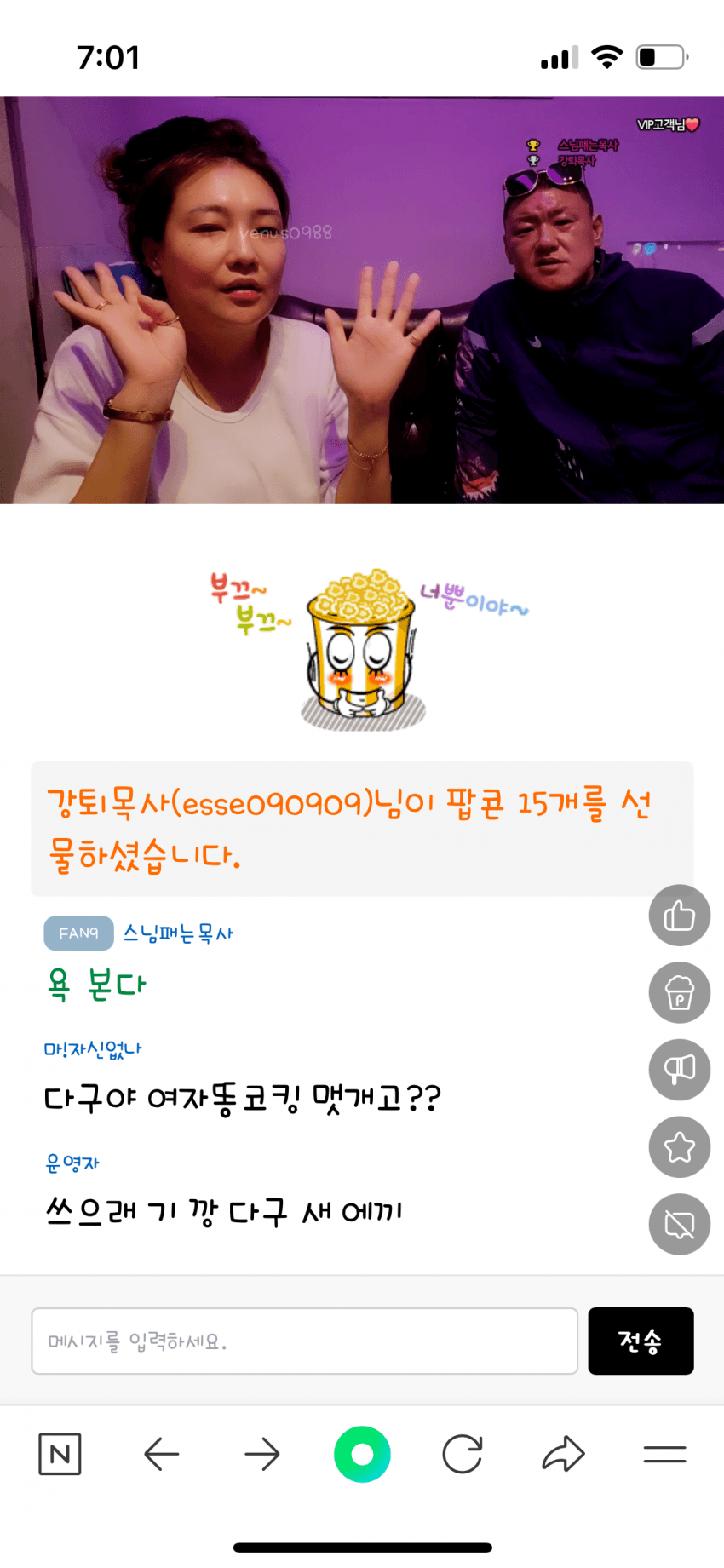Image resolution: width=724 pixels, height=1568 pixels.
Task: Open profile of user 운영자
Action: (72, 1163)
